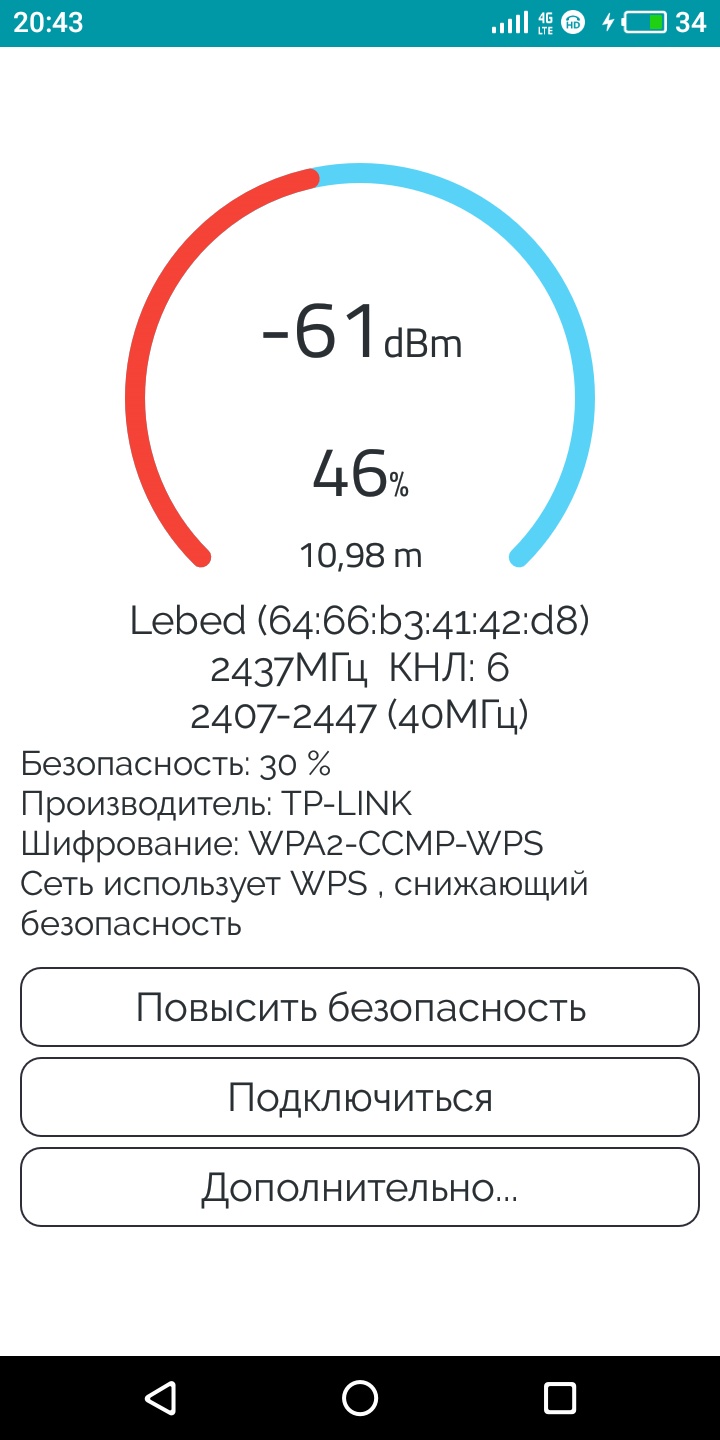The image size is (720, 1440).
Task: Go back using the system back button
Action: (x=160, y=1397)
